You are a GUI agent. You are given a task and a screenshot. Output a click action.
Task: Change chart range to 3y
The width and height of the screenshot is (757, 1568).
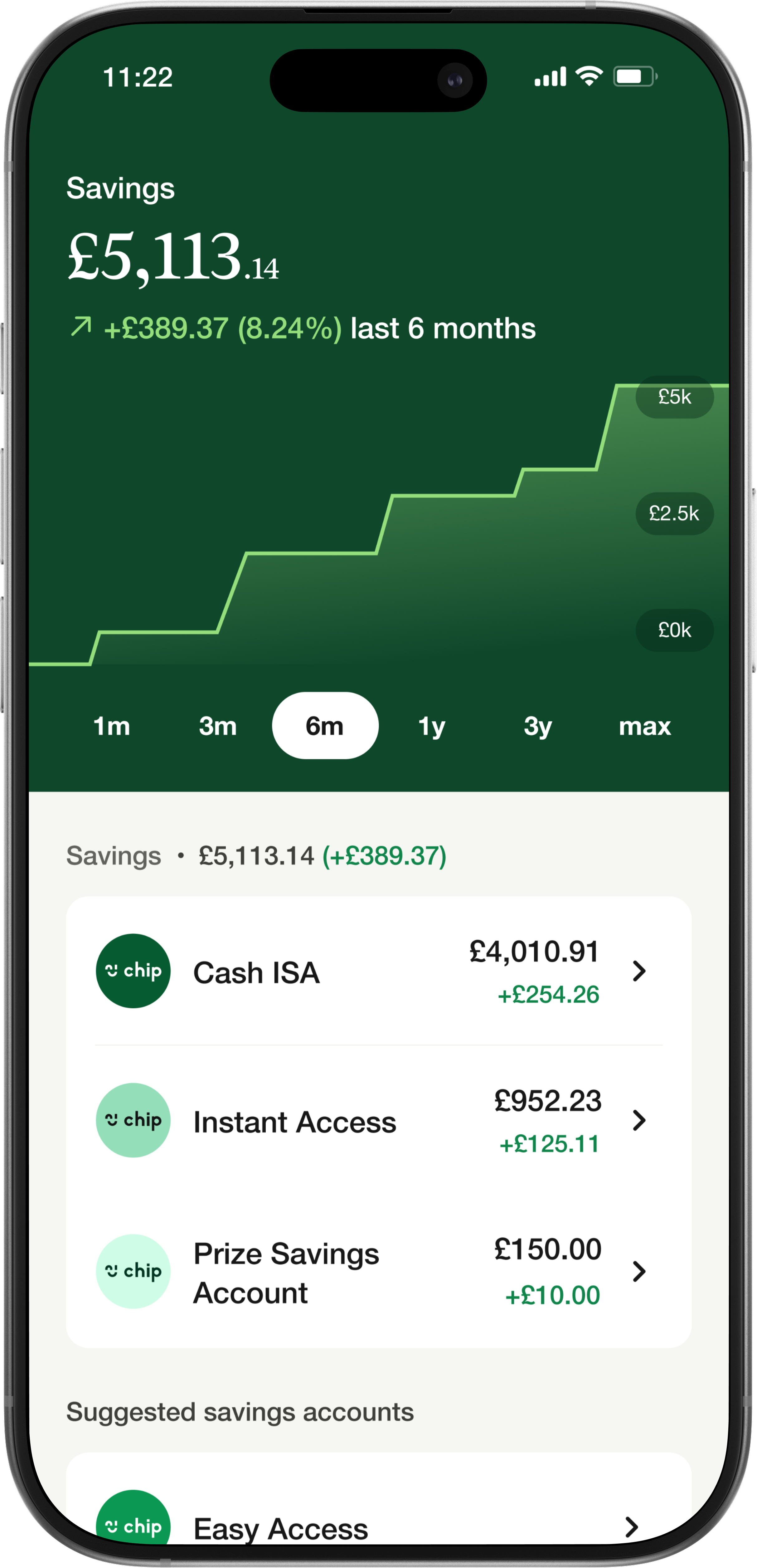(538, 726)
